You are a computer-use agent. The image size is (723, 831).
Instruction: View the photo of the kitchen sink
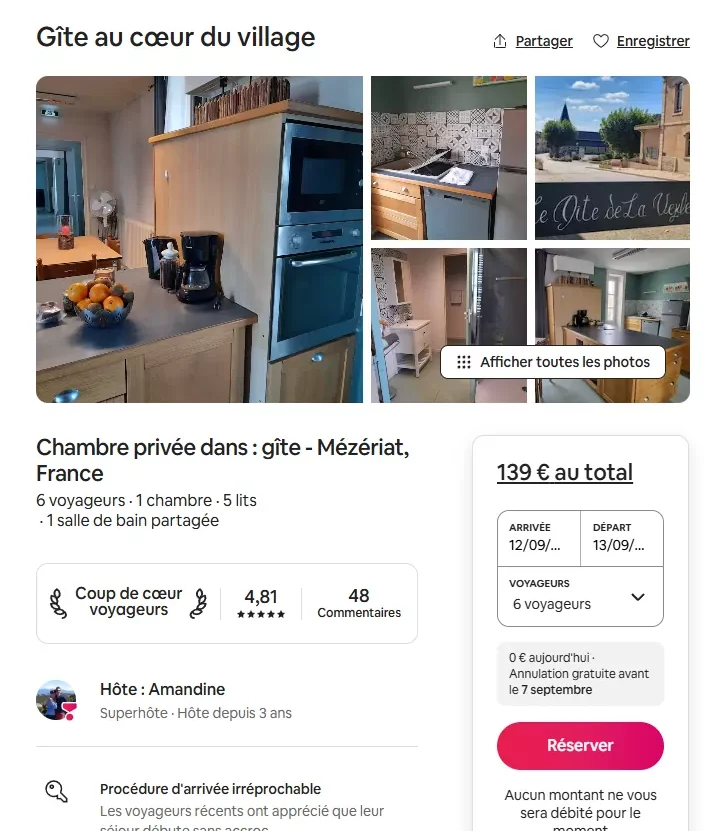click(449, 158)
